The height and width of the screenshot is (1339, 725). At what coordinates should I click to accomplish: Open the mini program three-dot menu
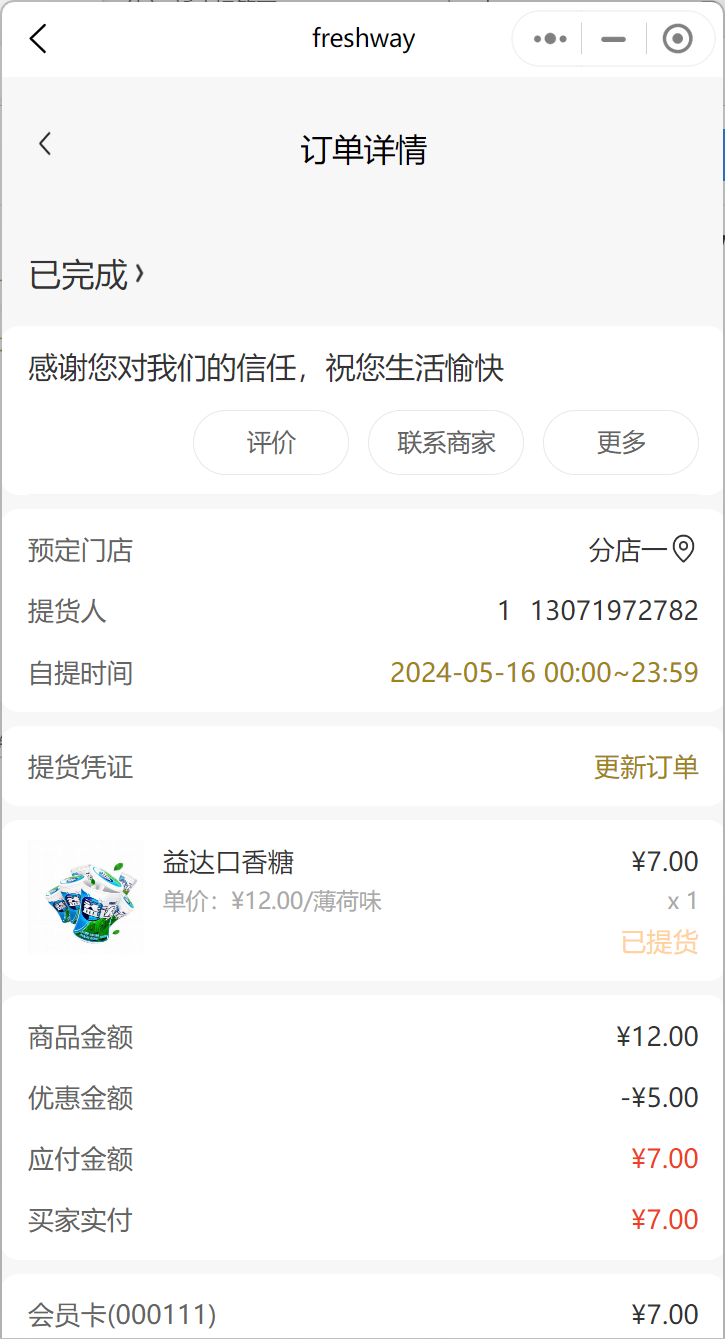click(550, 39)
